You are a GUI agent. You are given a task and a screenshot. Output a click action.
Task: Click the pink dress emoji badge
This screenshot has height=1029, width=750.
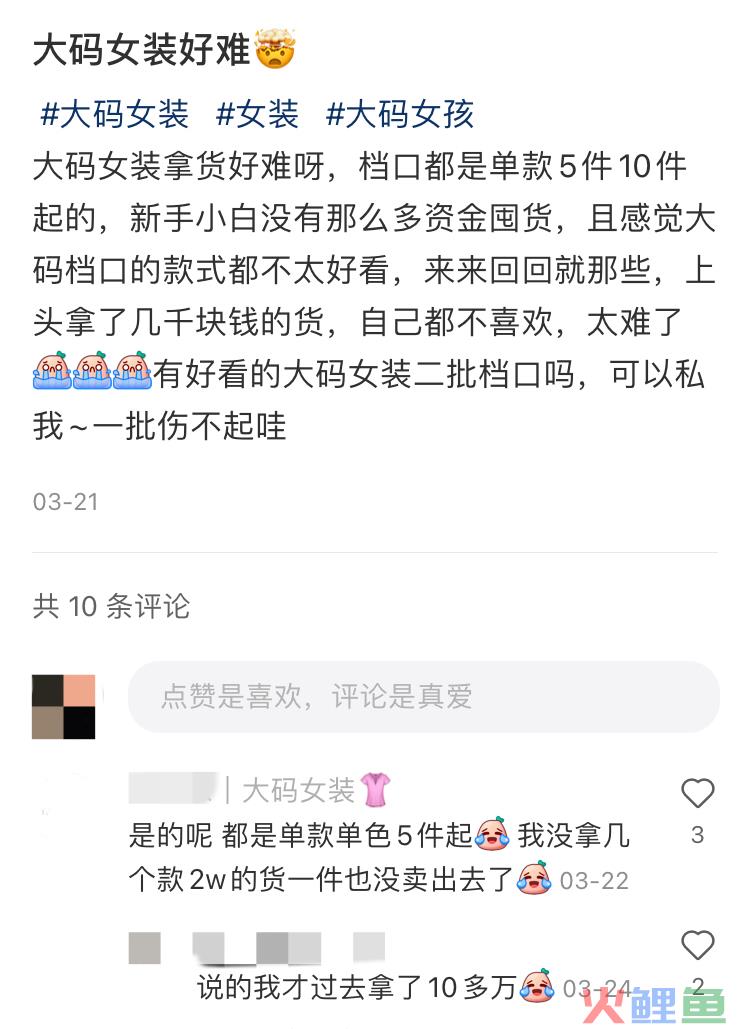pyautogui.click(x=374, y=789)
